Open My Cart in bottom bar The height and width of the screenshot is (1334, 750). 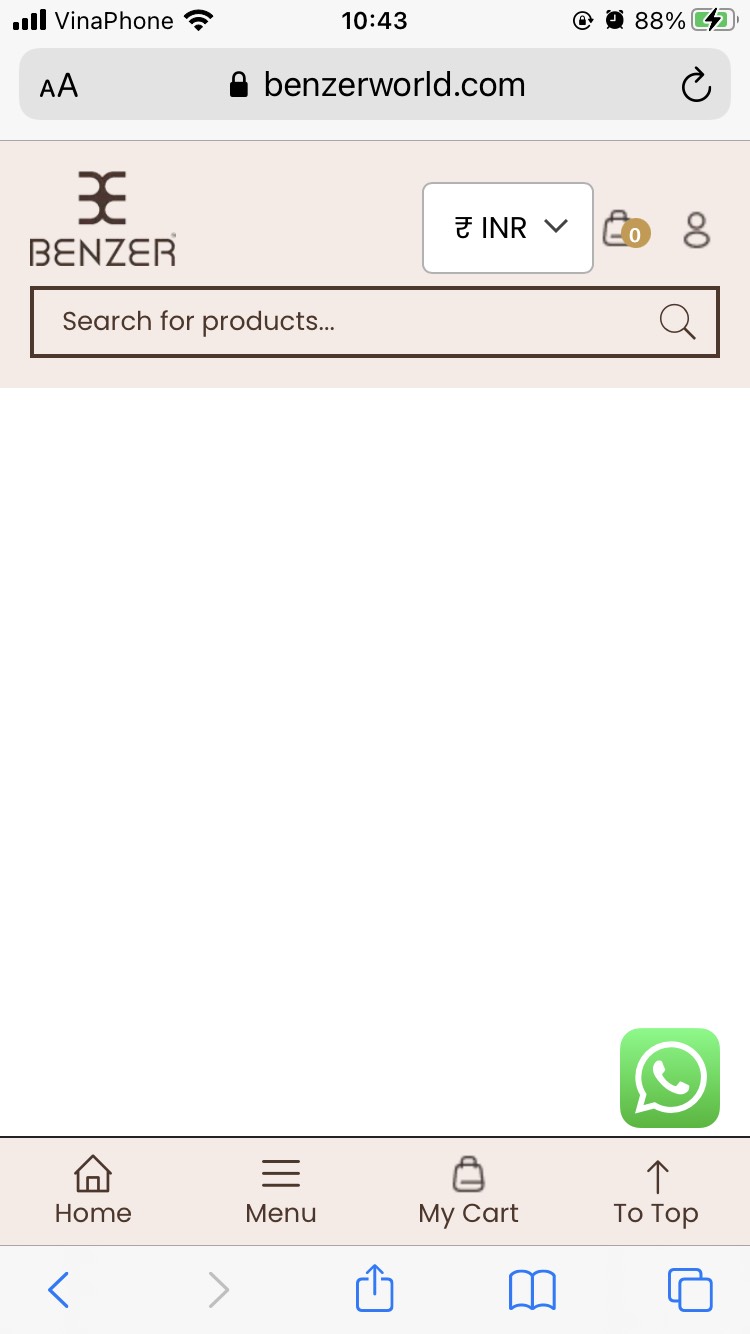(x=468, y=1191)
